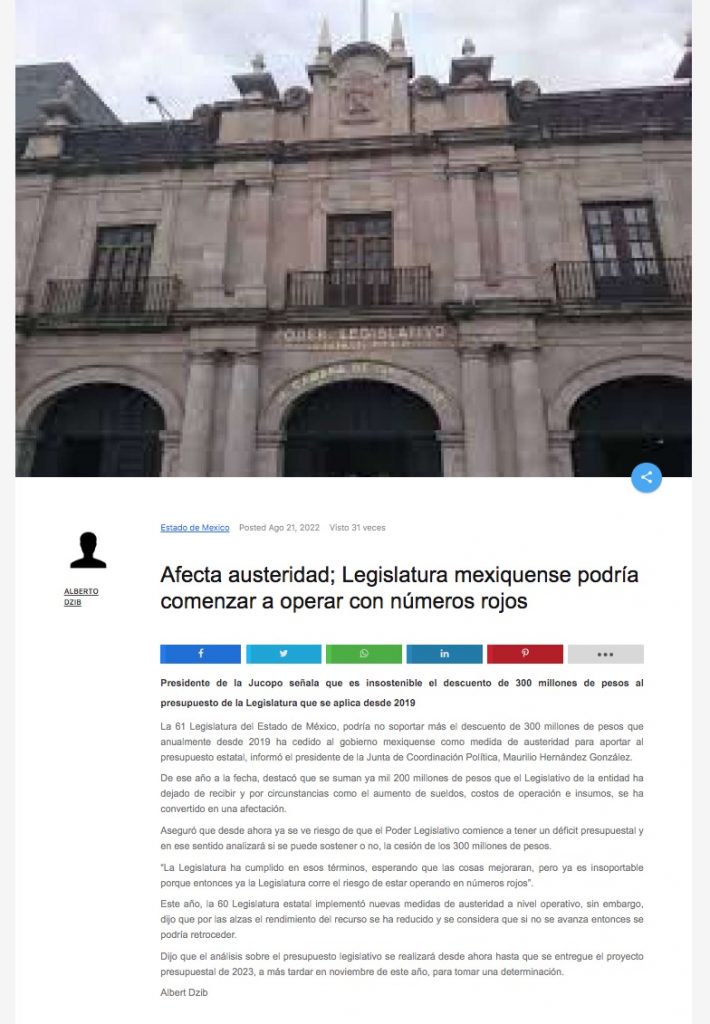710x1024 pixels.
Task: Share the article on Facebook
Action: 200,654
